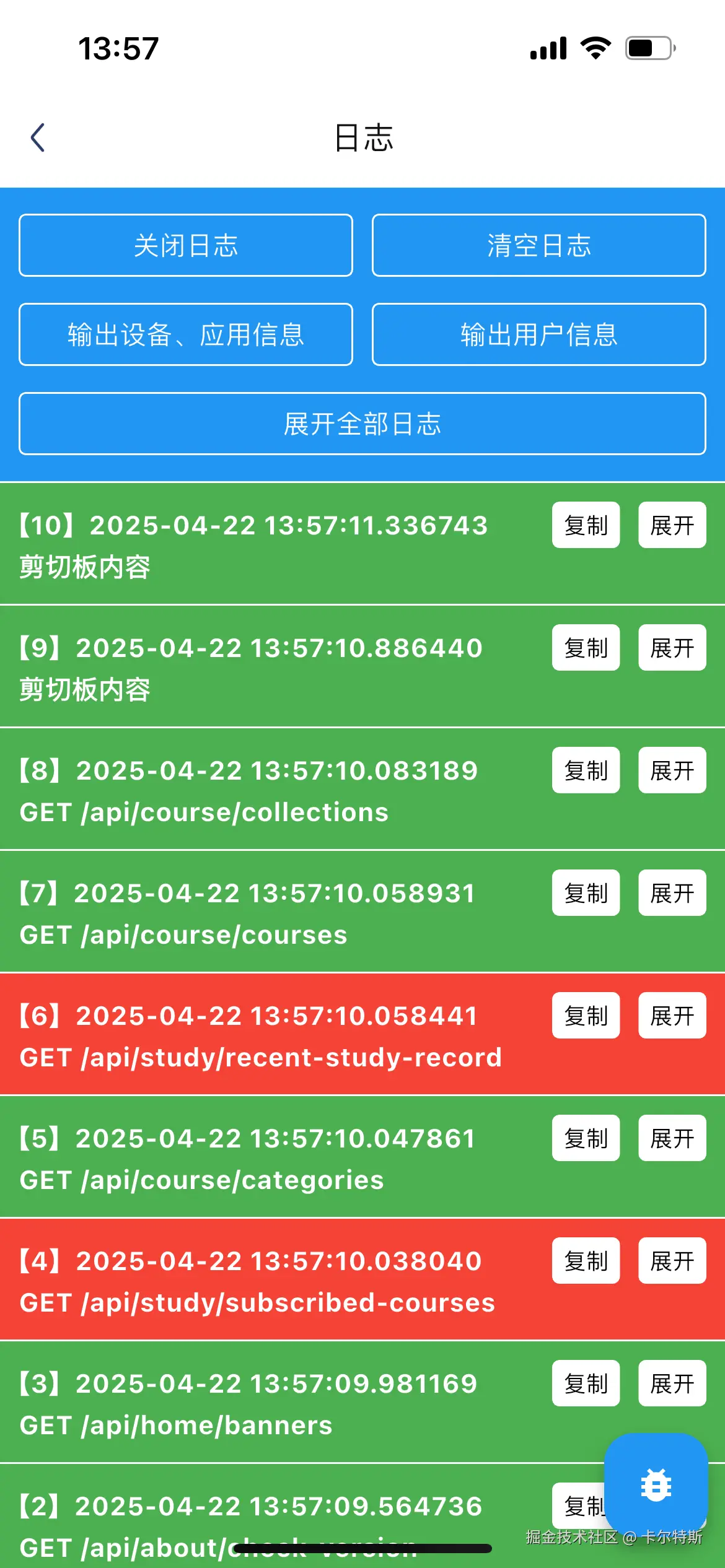Copy the GET /api/course/categories entry
Screen dimensions: 725x1568
point(585,1138)
